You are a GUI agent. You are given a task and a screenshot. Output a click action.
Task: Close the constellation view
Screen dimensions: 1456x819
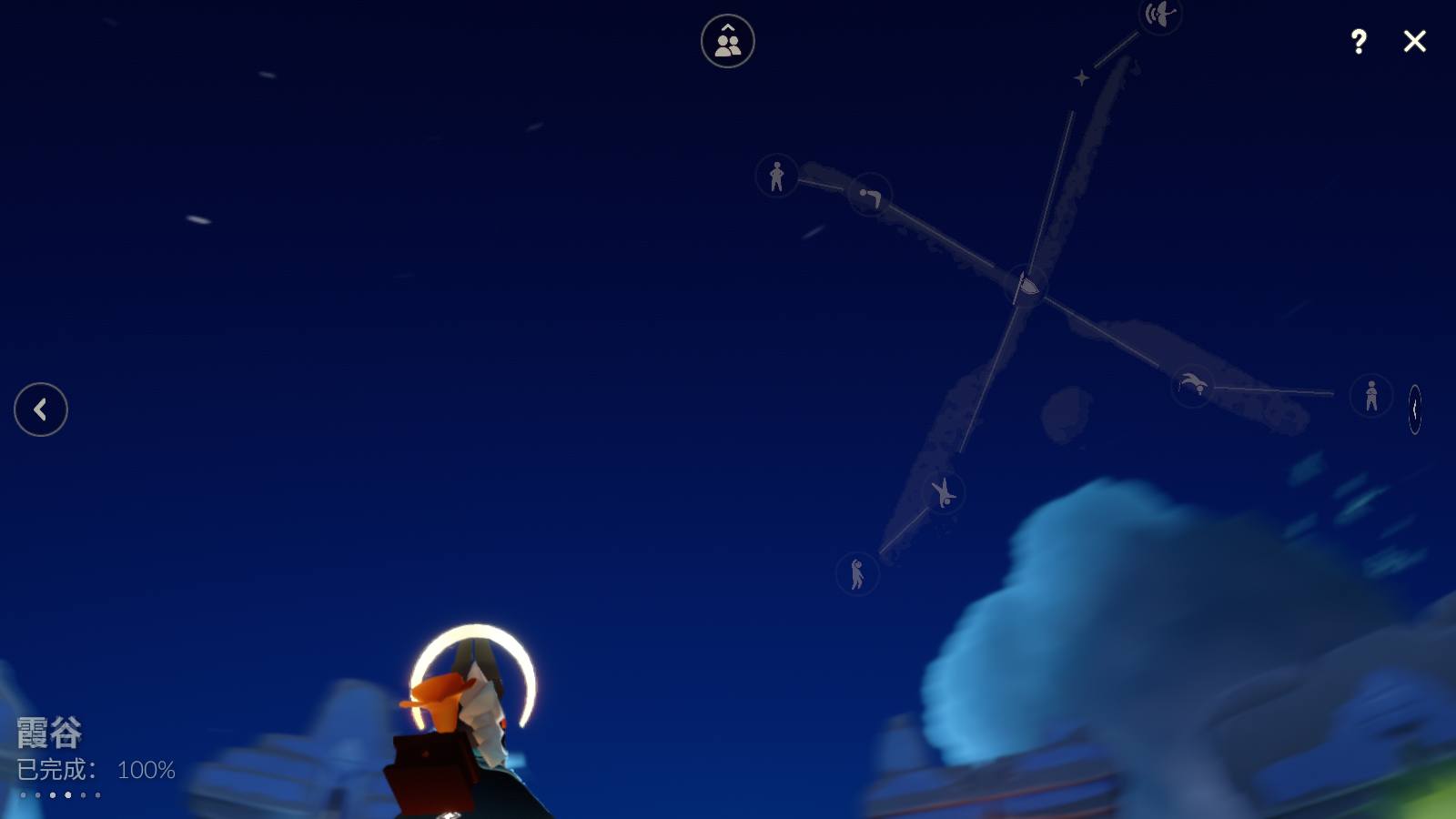tap(1414, 41)
